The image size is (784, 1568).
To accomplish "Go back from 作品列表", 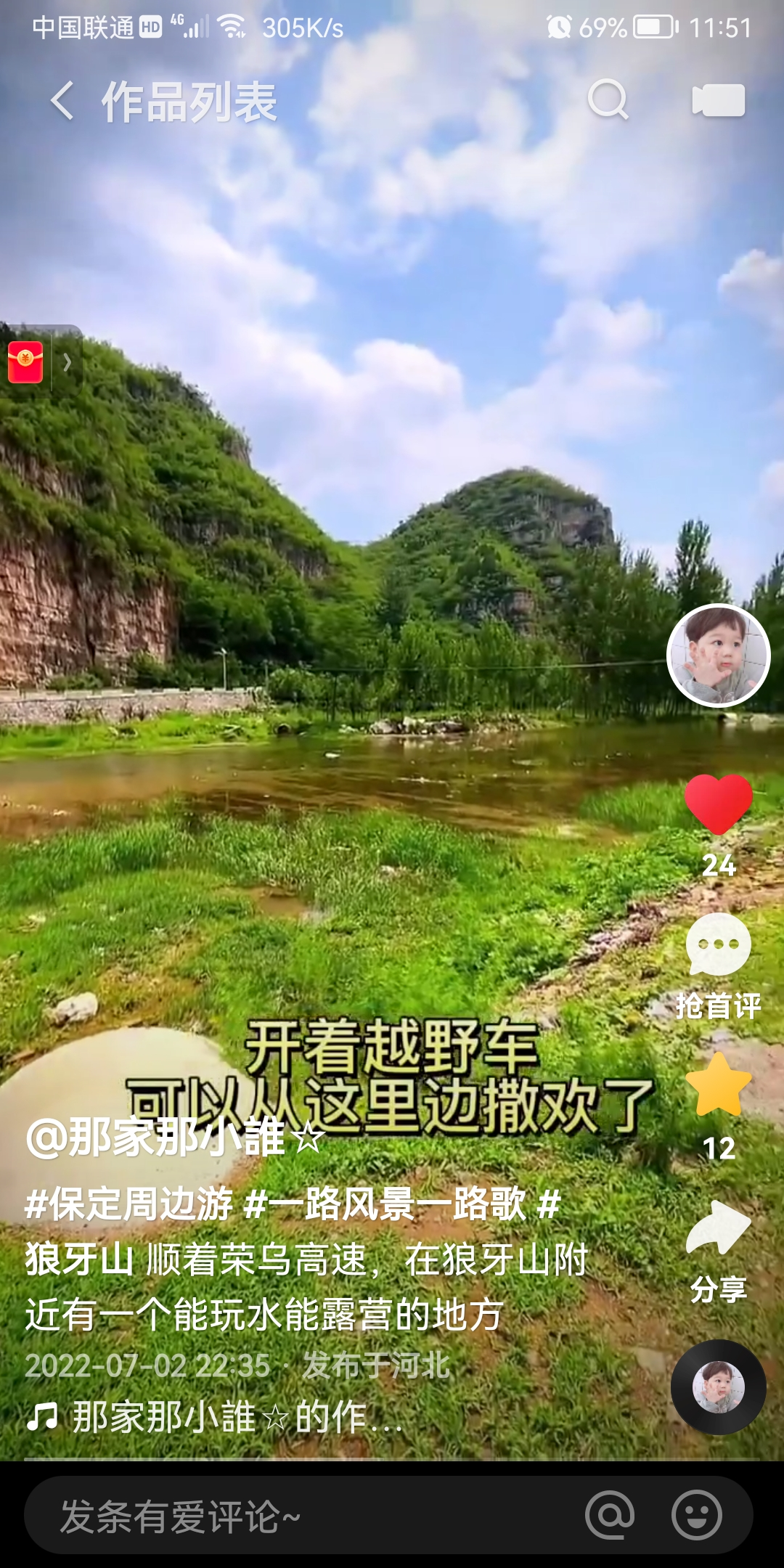I will pos(62,100).
